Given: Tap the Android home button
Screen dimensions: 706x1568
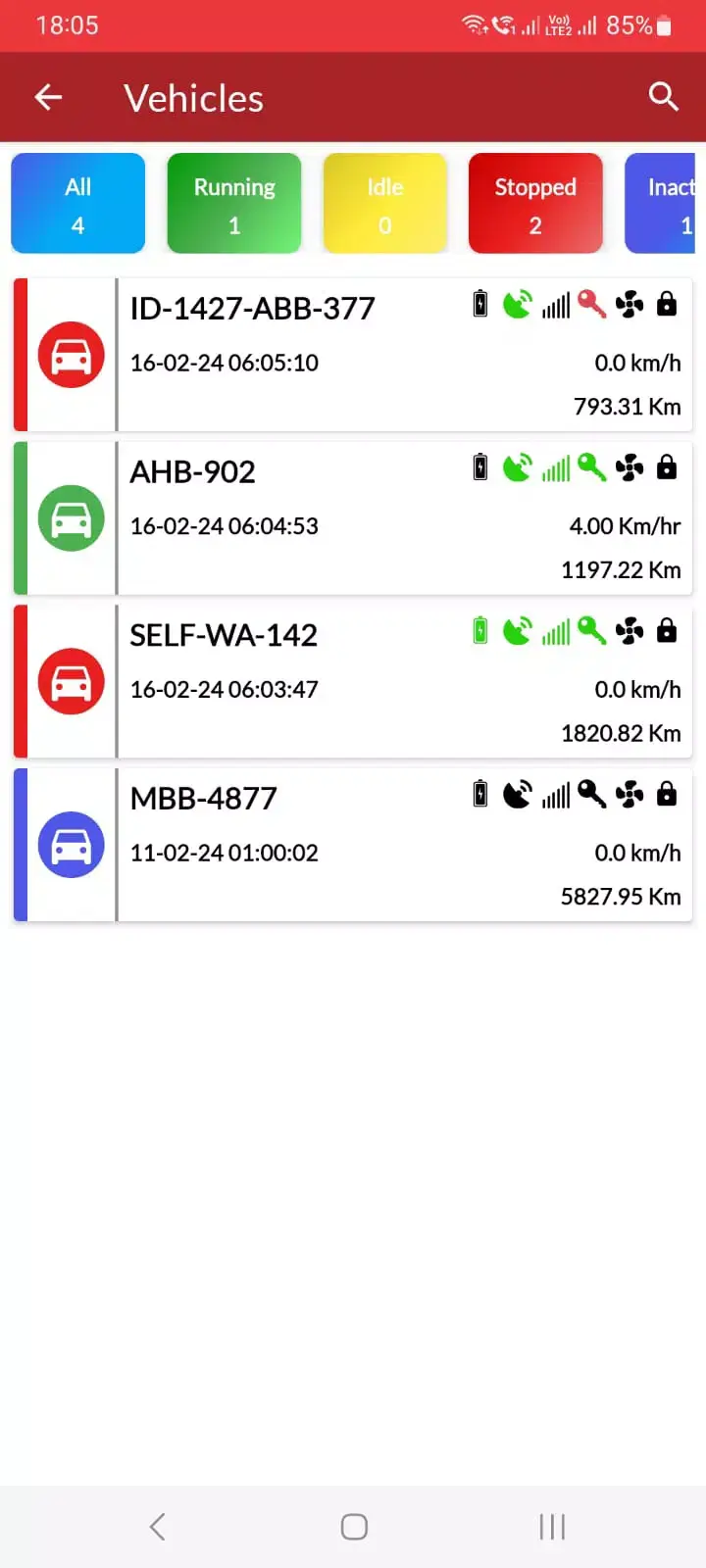Looking at the screenshot, I should click(x=352, y=1526).
